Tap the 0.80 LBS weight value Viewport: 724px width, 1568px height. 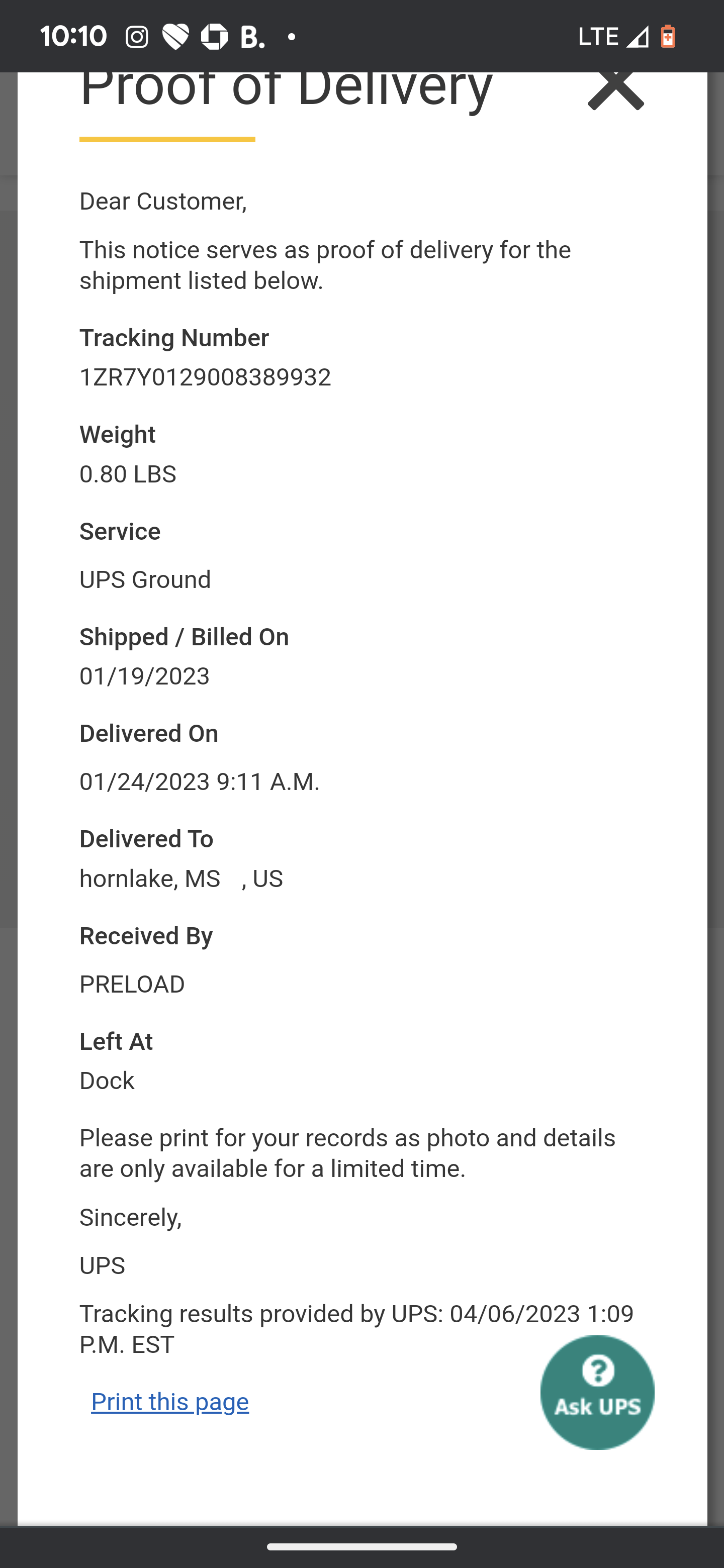[127, 473]
